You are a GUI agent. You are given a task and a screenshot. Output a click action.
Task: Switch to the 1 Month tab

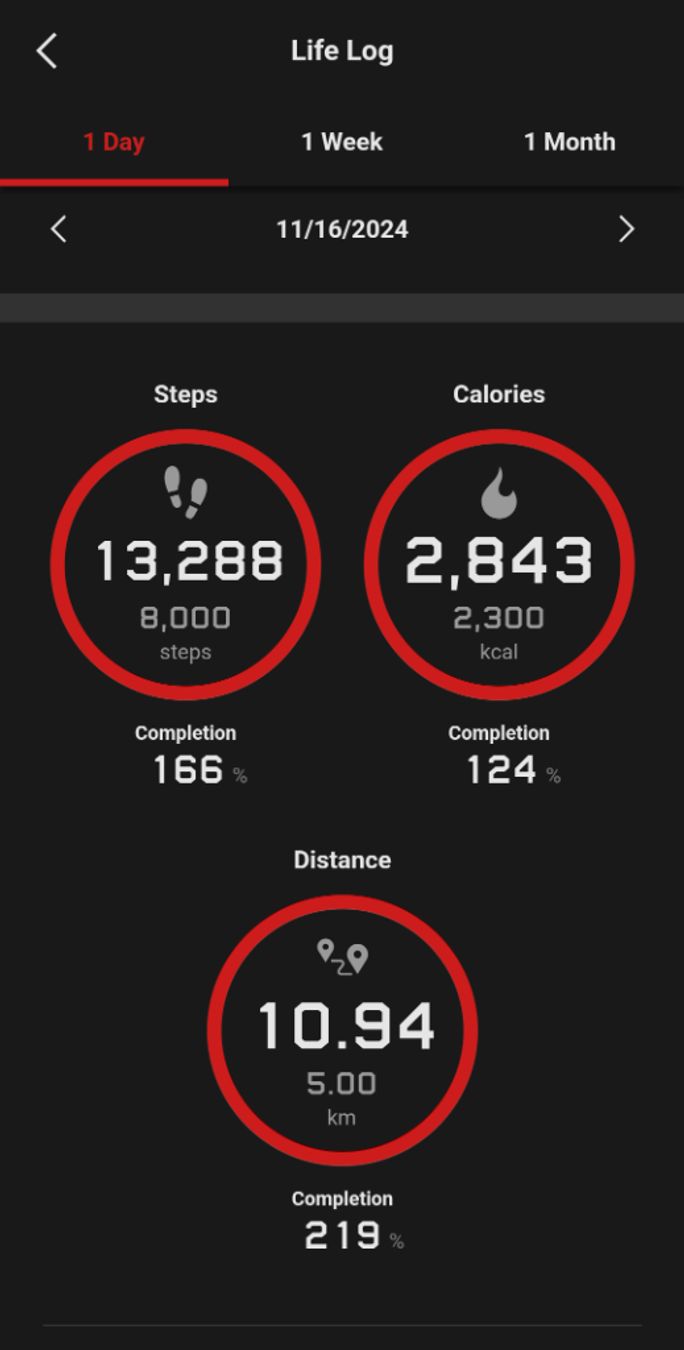point(570,142)
